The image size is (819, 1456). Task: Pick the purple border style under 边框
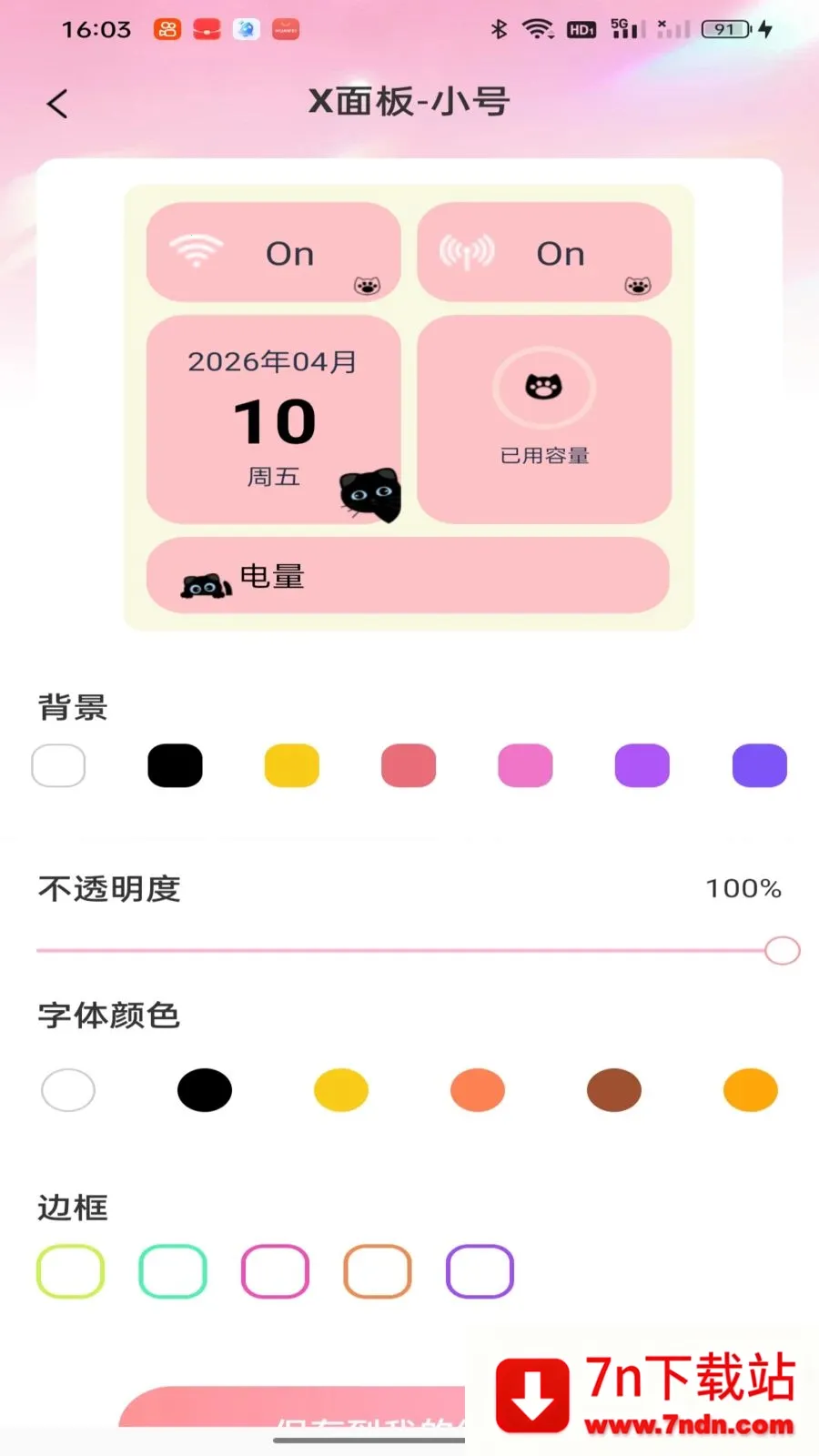click(x=479, y=1271)
